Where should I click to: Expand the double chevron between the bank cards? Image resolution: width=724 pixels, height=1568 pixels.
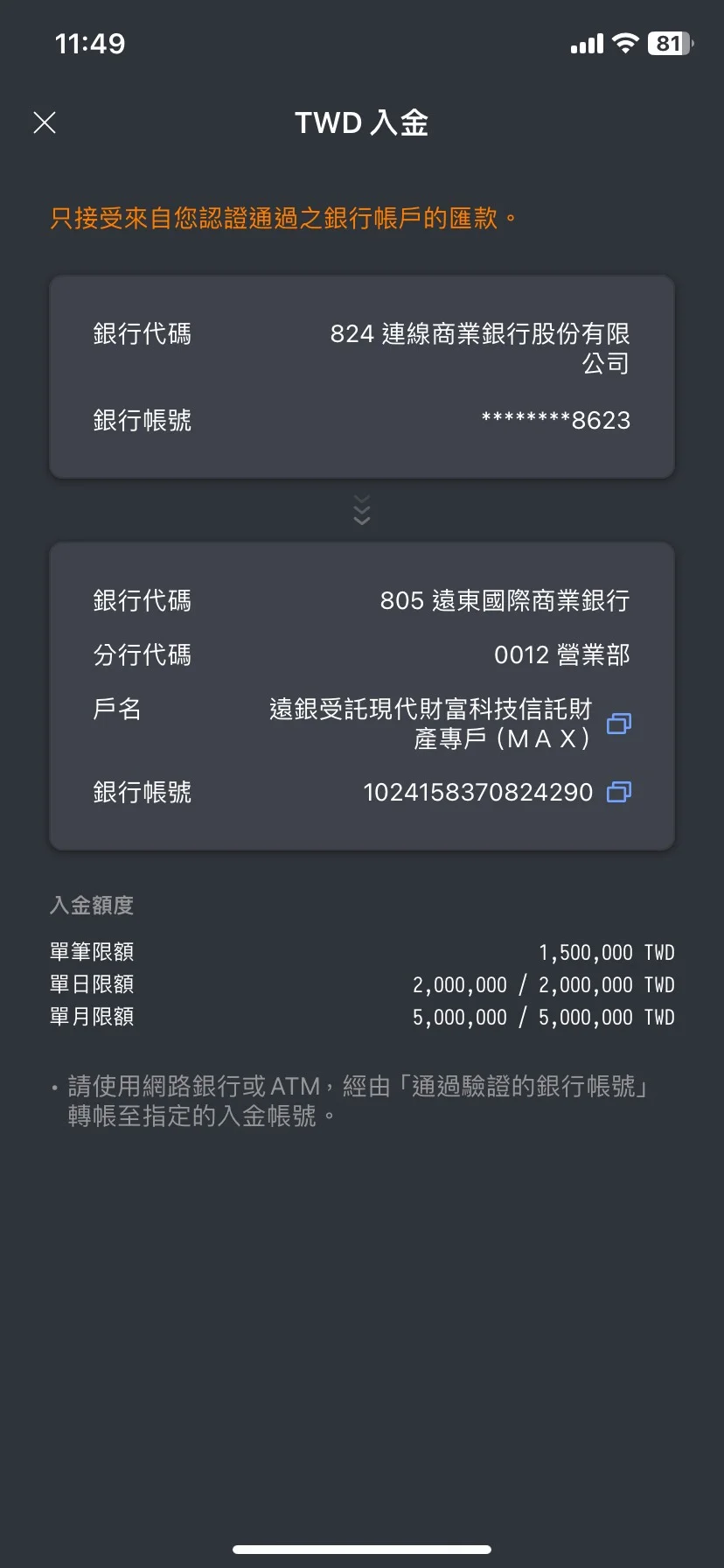361,508
